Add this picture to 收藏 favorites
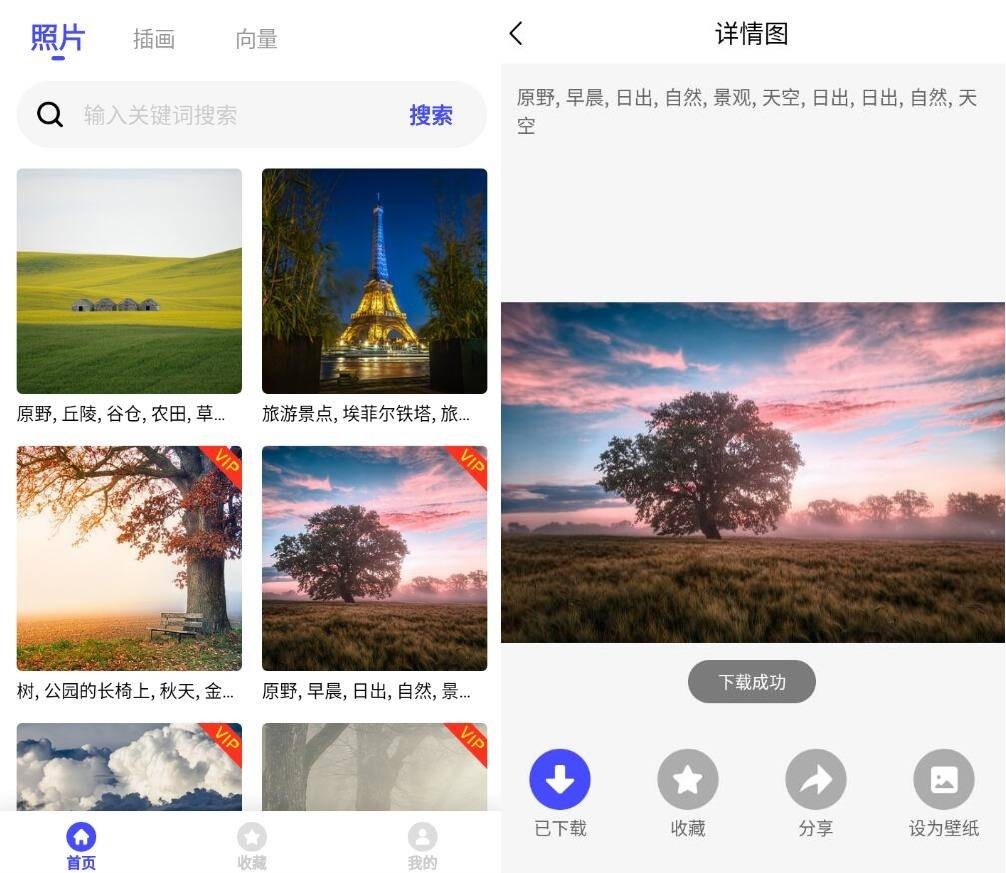This screenshot has width=1006, height=873. tap(688, 780)
